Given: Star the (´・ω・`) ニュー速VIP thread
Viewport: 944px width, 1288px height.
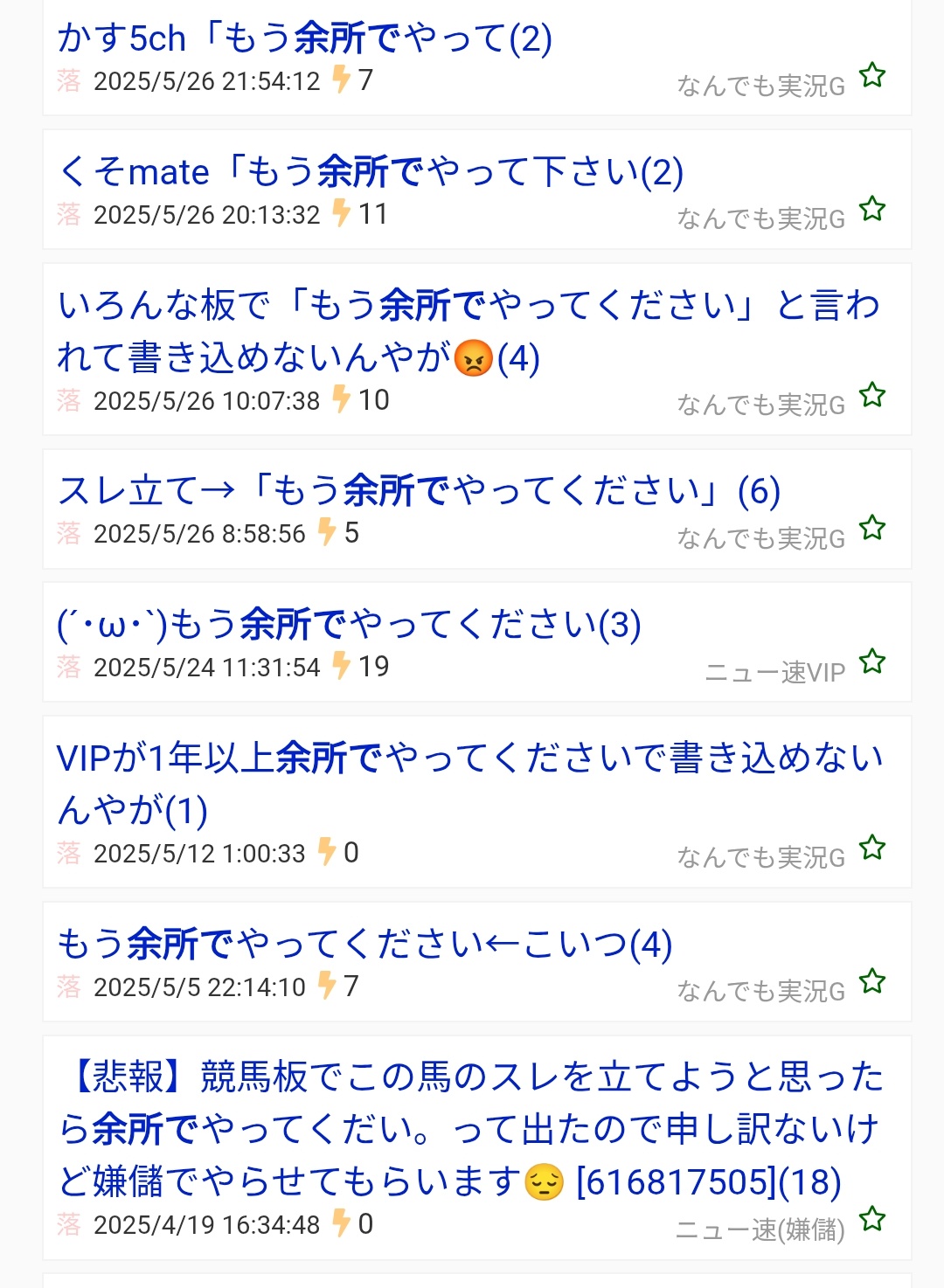Looking at the screenshot, I should pos(871,661).
